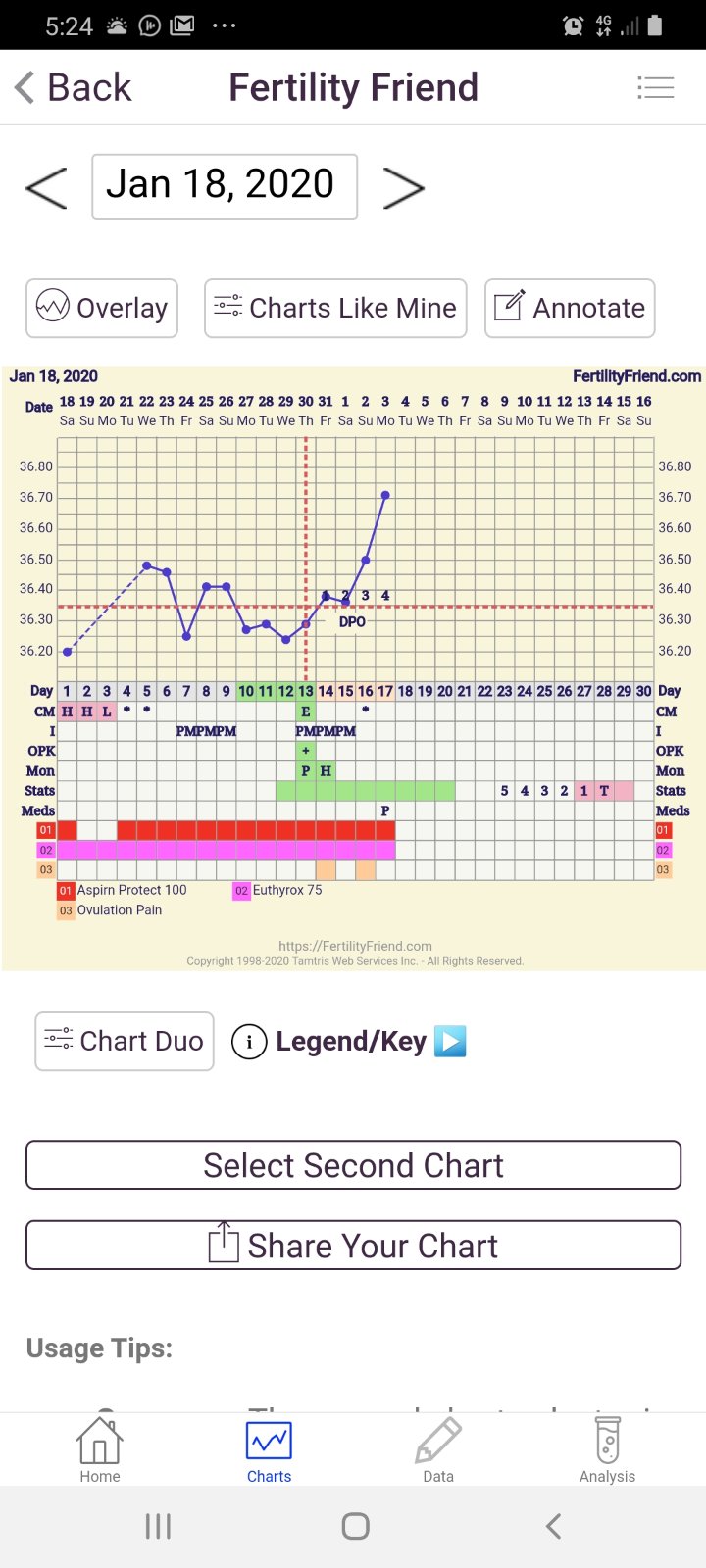Screen dimensions: 706x1568
Task: Open the Jan 18, 2020 date picker
Action: (x=224, y=186)
